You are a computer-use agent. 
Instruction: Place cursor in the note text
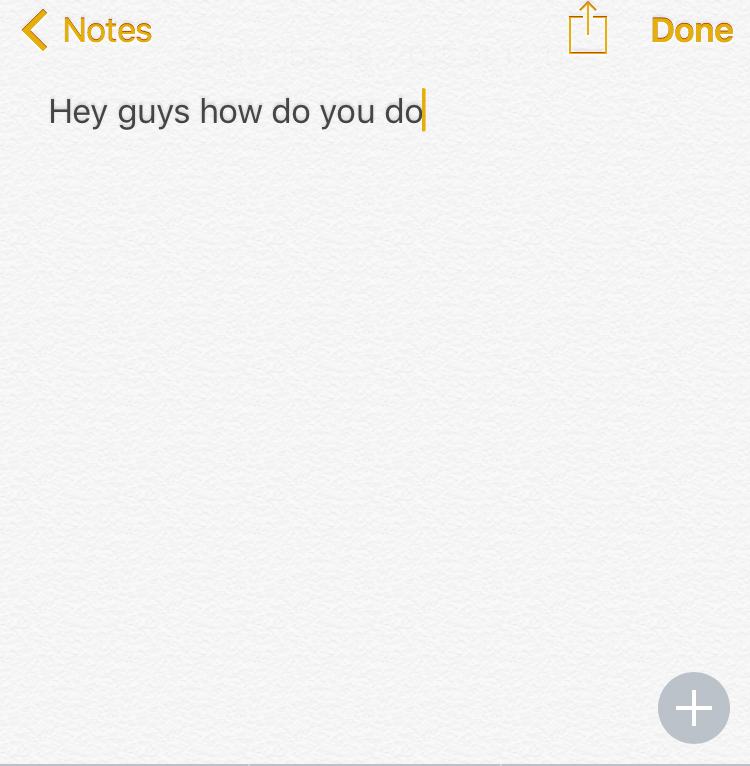236,112
